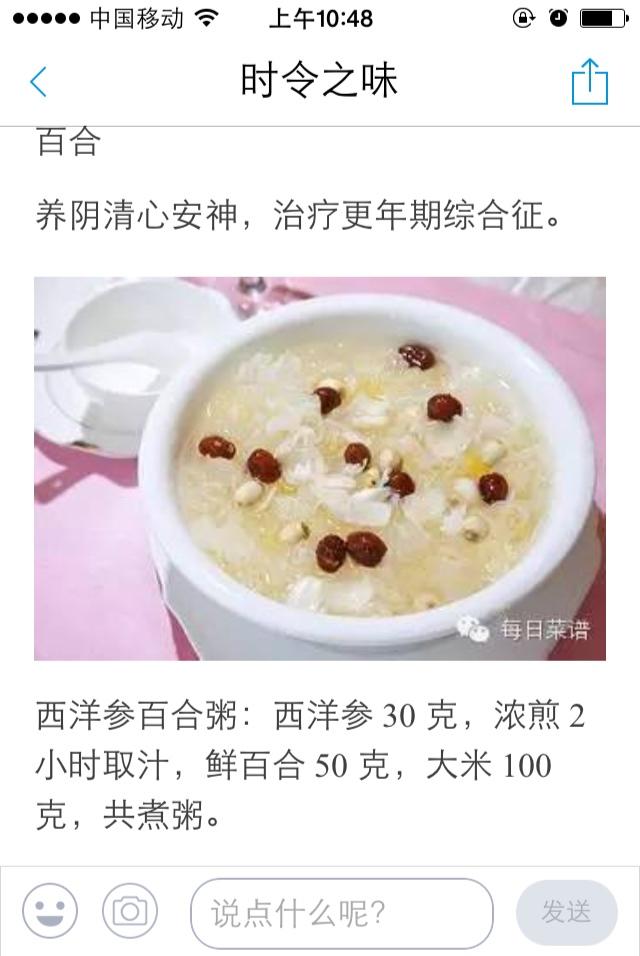
Task: Go back using the top-left arrow
Action: [38, 81]
